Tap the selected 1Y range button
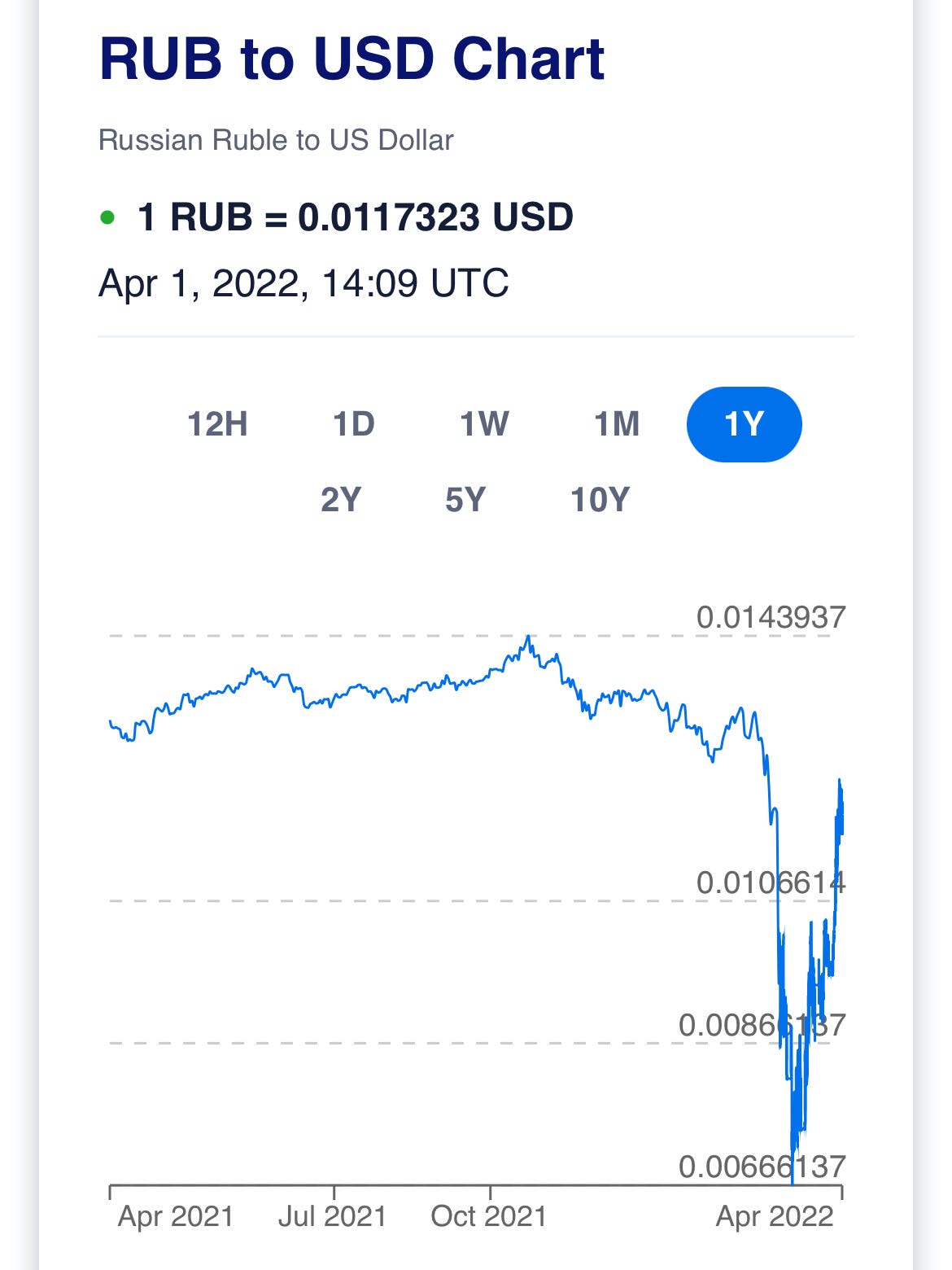This screenshot has width=952, height=1270. 744,424
